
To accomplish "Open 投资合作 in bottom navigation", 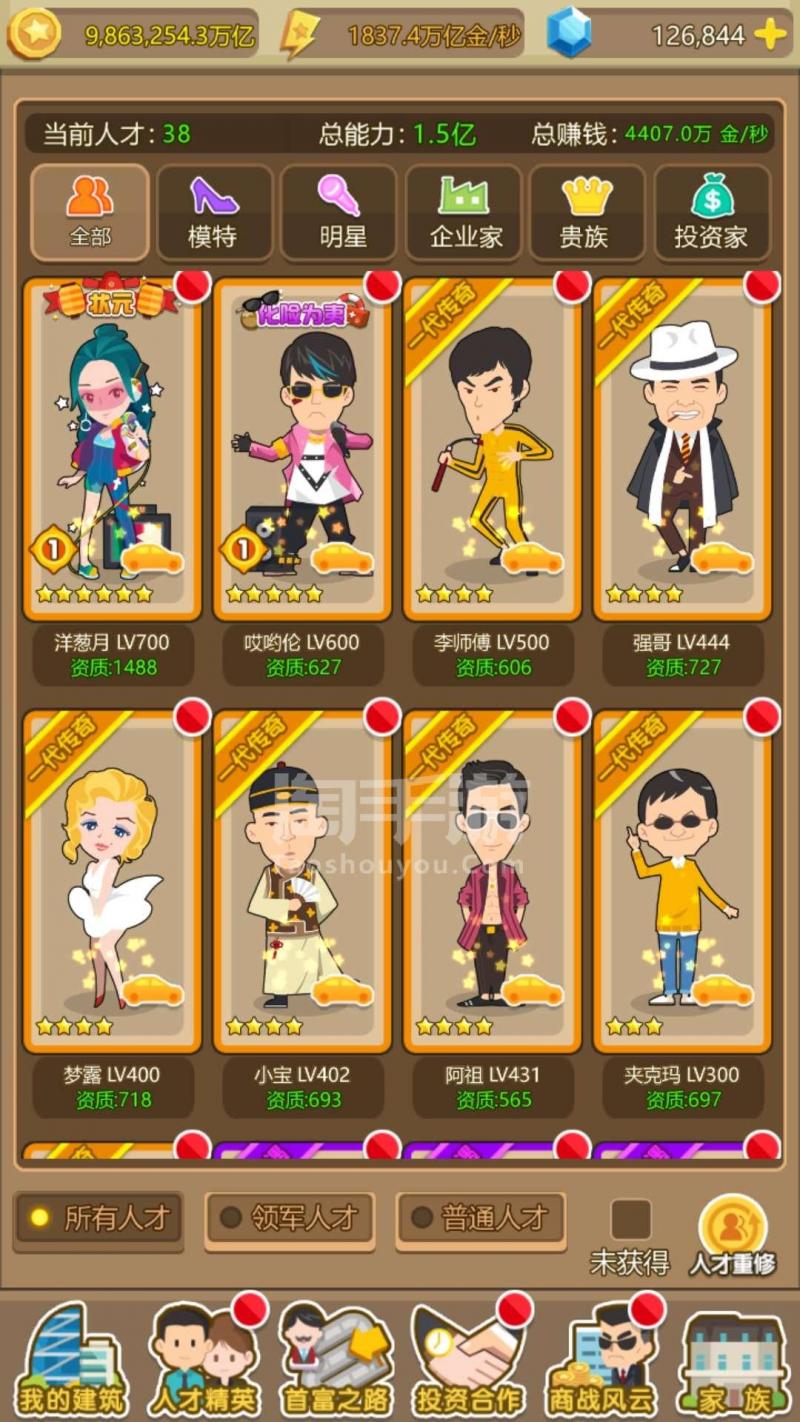I will click(x=468, y=1360).
